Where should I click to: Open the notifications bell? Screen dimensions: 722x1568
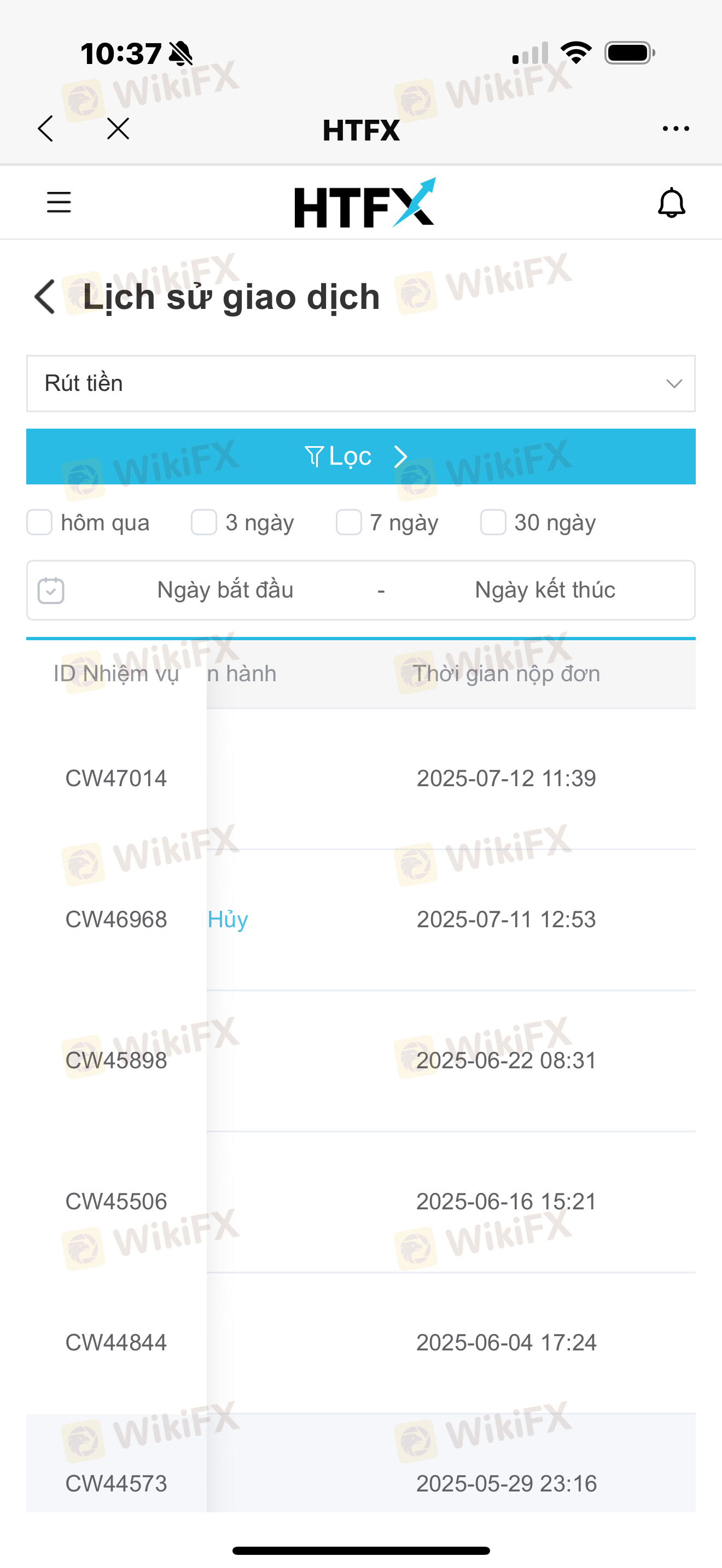(x=672, y=203)
